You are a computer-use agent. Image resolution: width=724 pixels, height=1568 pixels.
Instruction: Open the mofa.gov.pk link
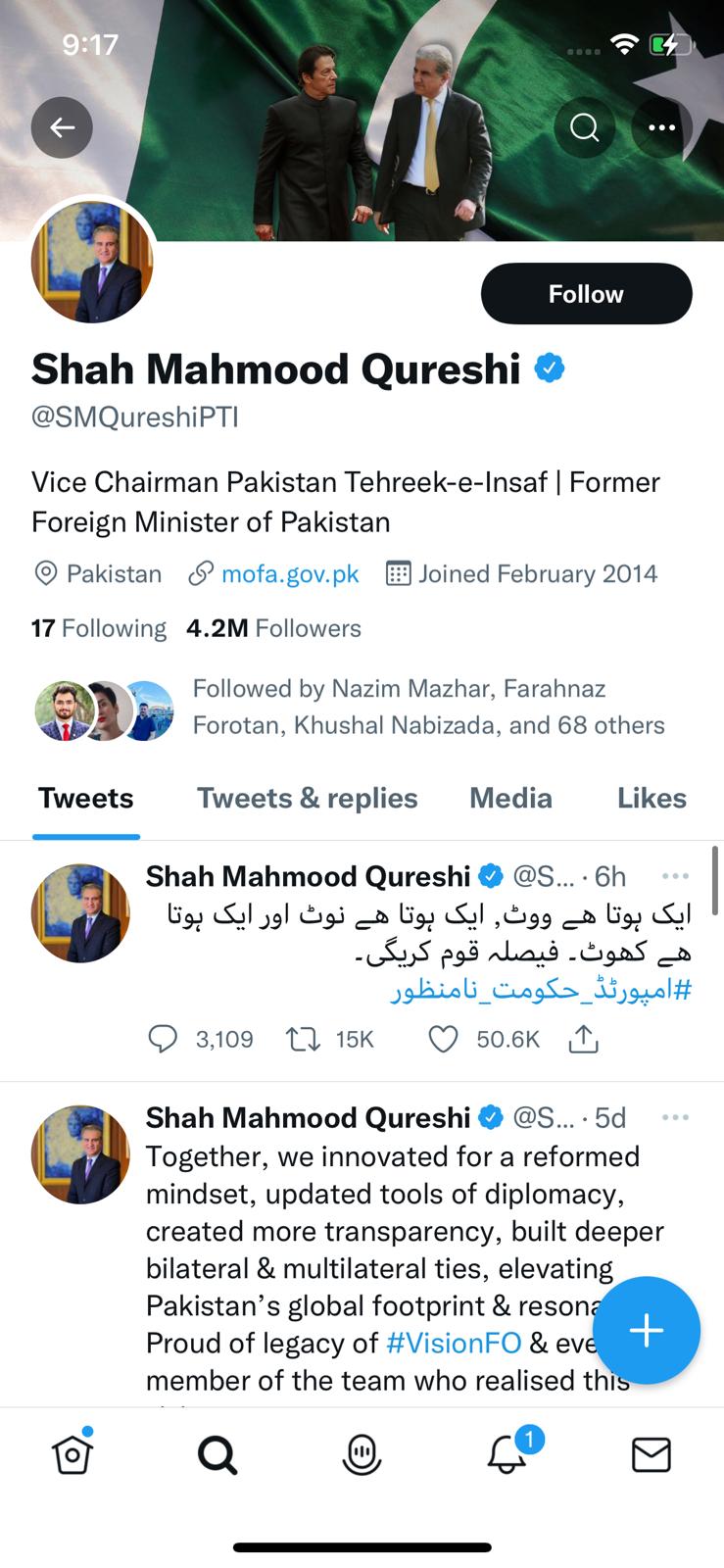click(289, 574)
